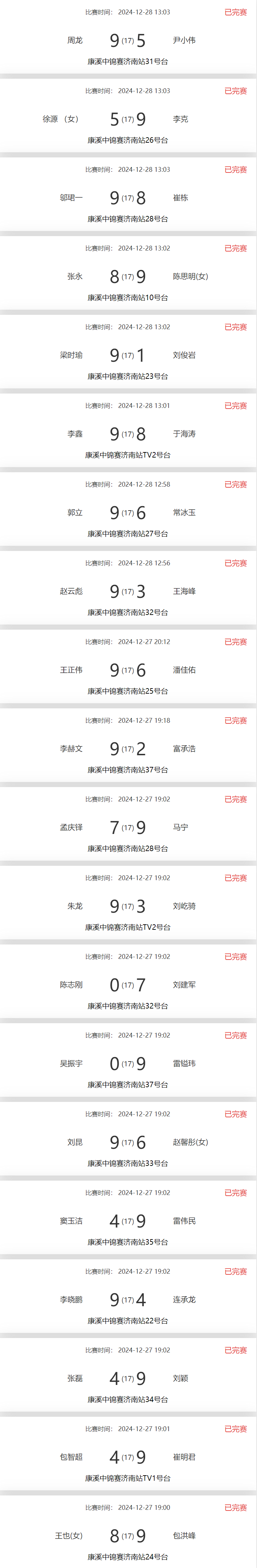View 李晓鹏 vs 连承龙 match result
The width and height of the screenshot is (257, 1568).
point(128,1300)
